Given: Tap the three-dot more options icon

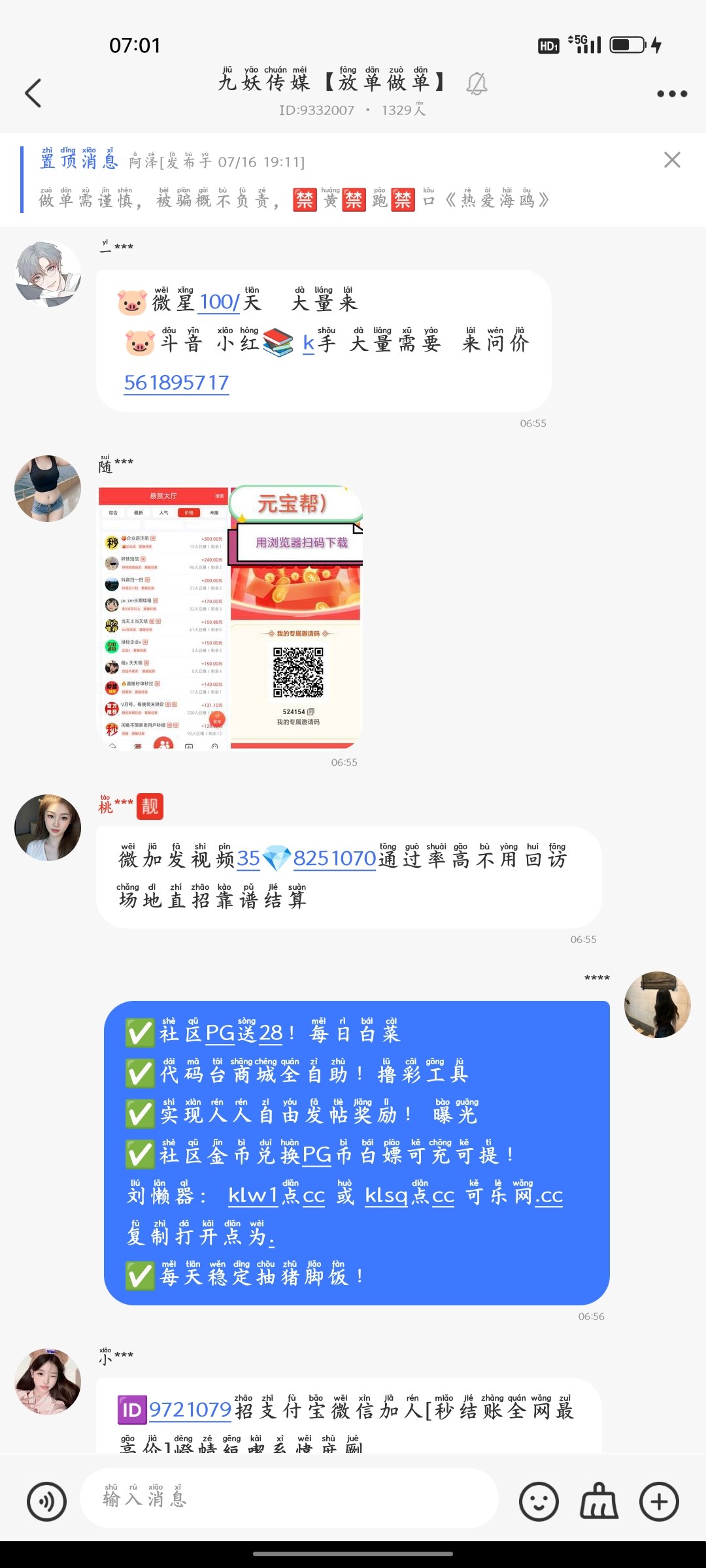Looking at the screenshot, I should (671, 93).
